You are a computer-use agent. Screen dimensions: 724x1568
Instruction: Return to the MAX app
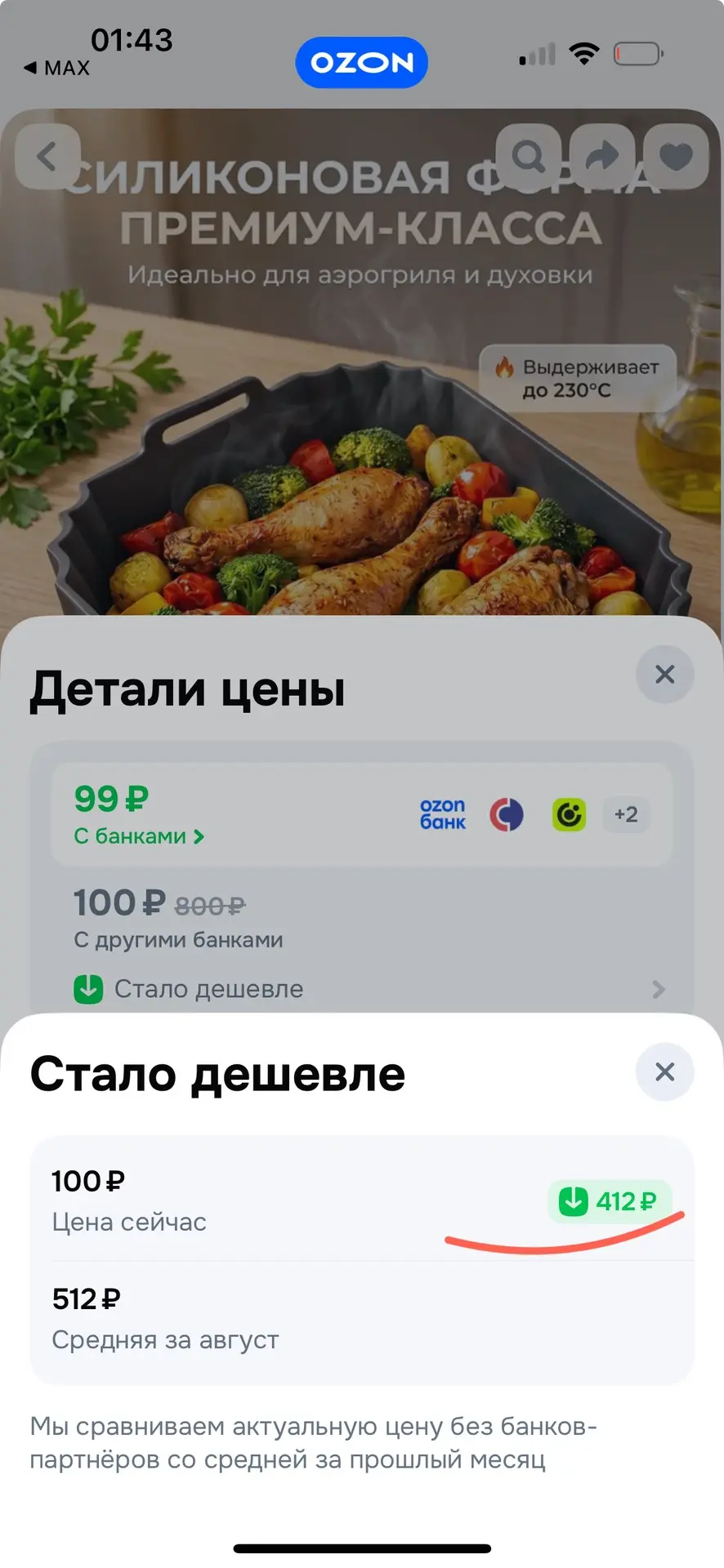click(56, 68)
